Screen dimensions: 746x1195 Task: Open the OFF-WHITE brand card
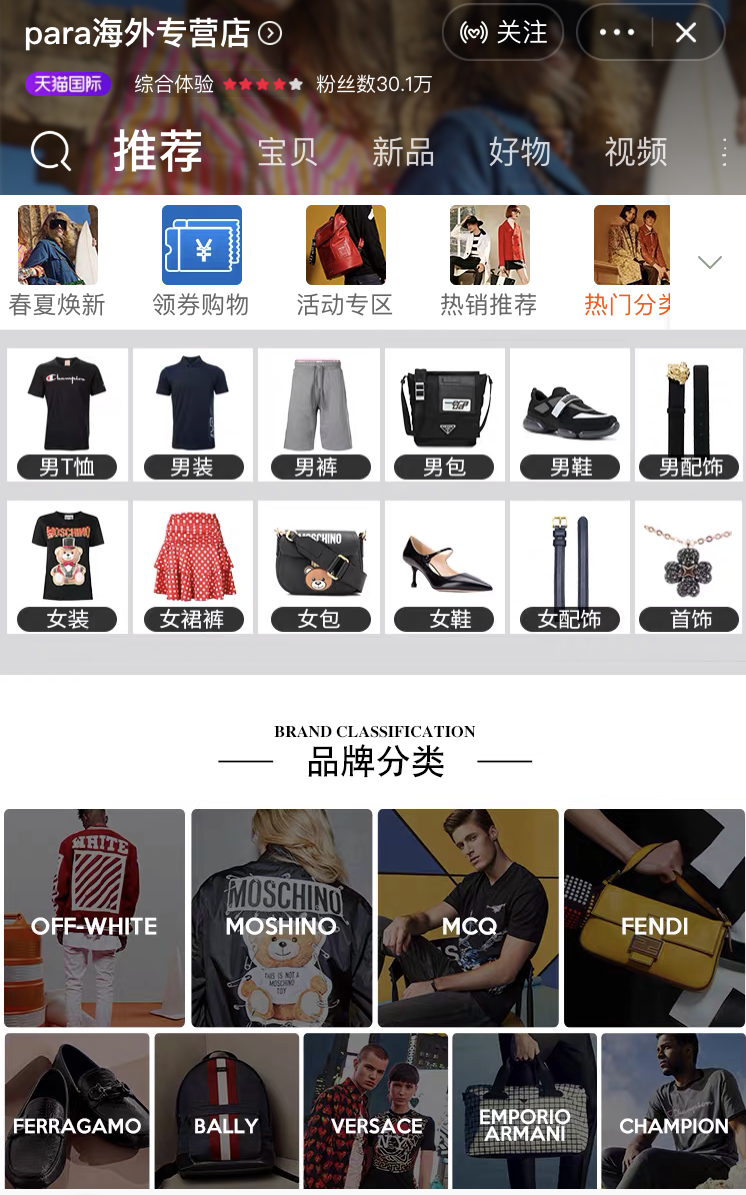point(94,918)
